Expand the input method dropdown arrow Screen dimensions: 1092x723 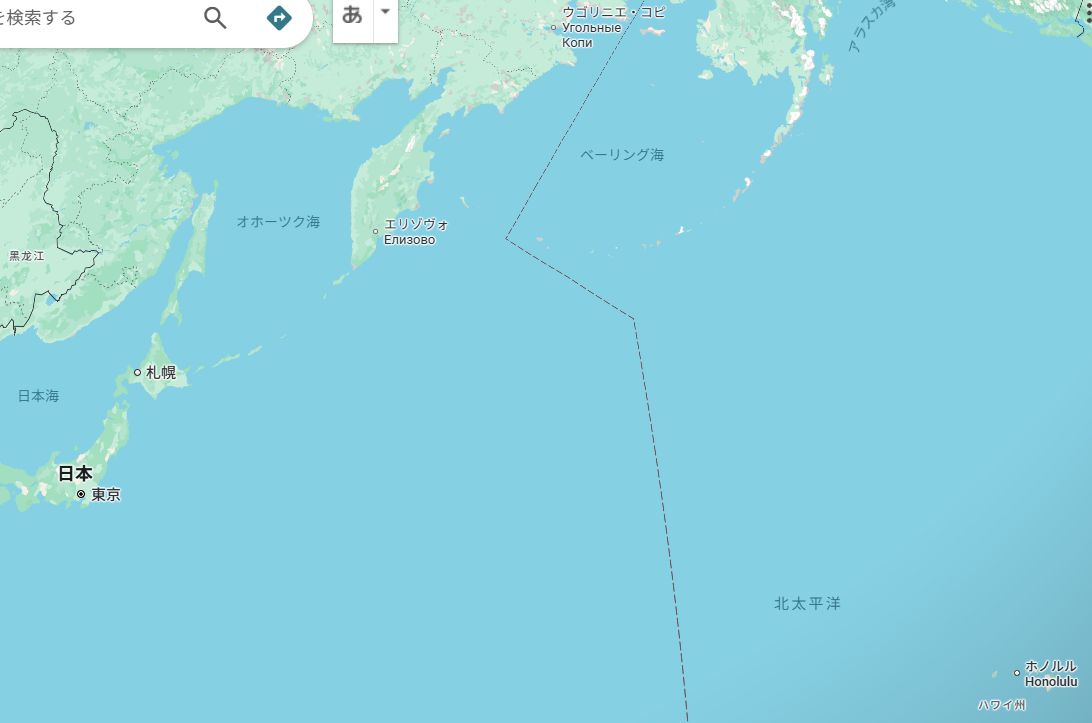[385, 12]
